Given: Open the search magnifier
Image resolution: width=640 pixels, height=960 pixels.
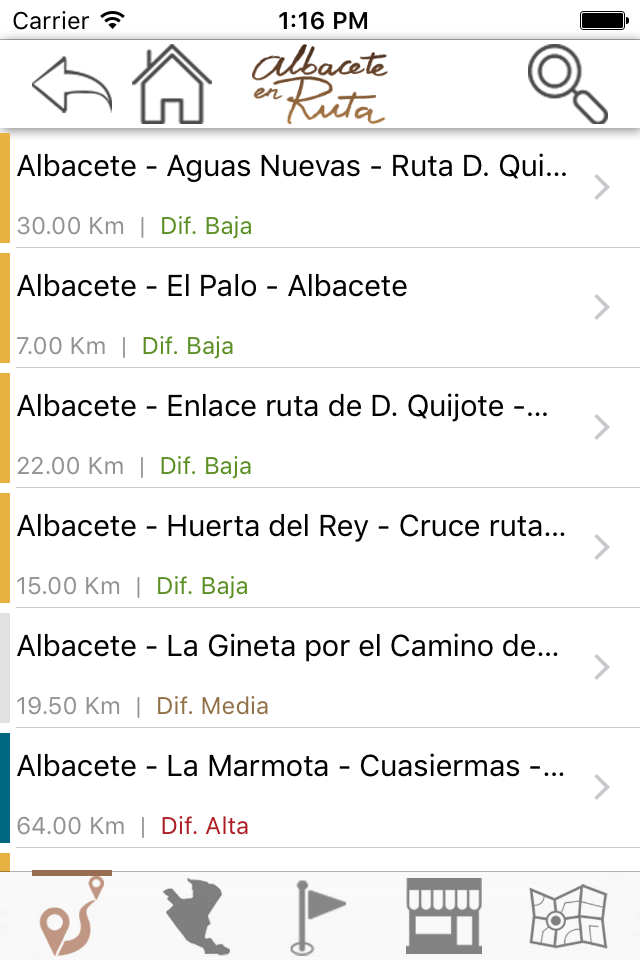Looking at the screenshot, I should click(x=567, y=85).
